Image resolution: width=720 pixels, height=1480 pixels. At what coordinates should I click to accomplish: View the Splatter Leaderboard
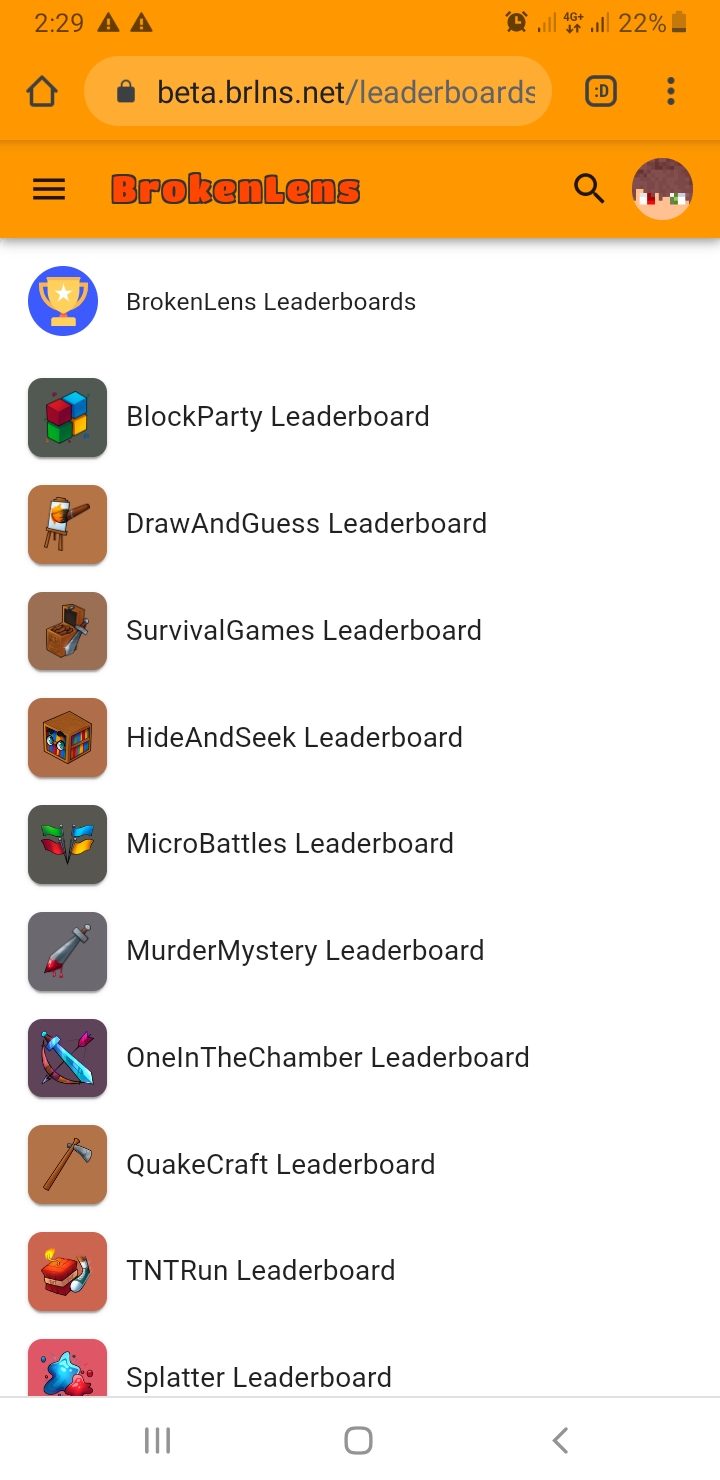point(360,1365)
